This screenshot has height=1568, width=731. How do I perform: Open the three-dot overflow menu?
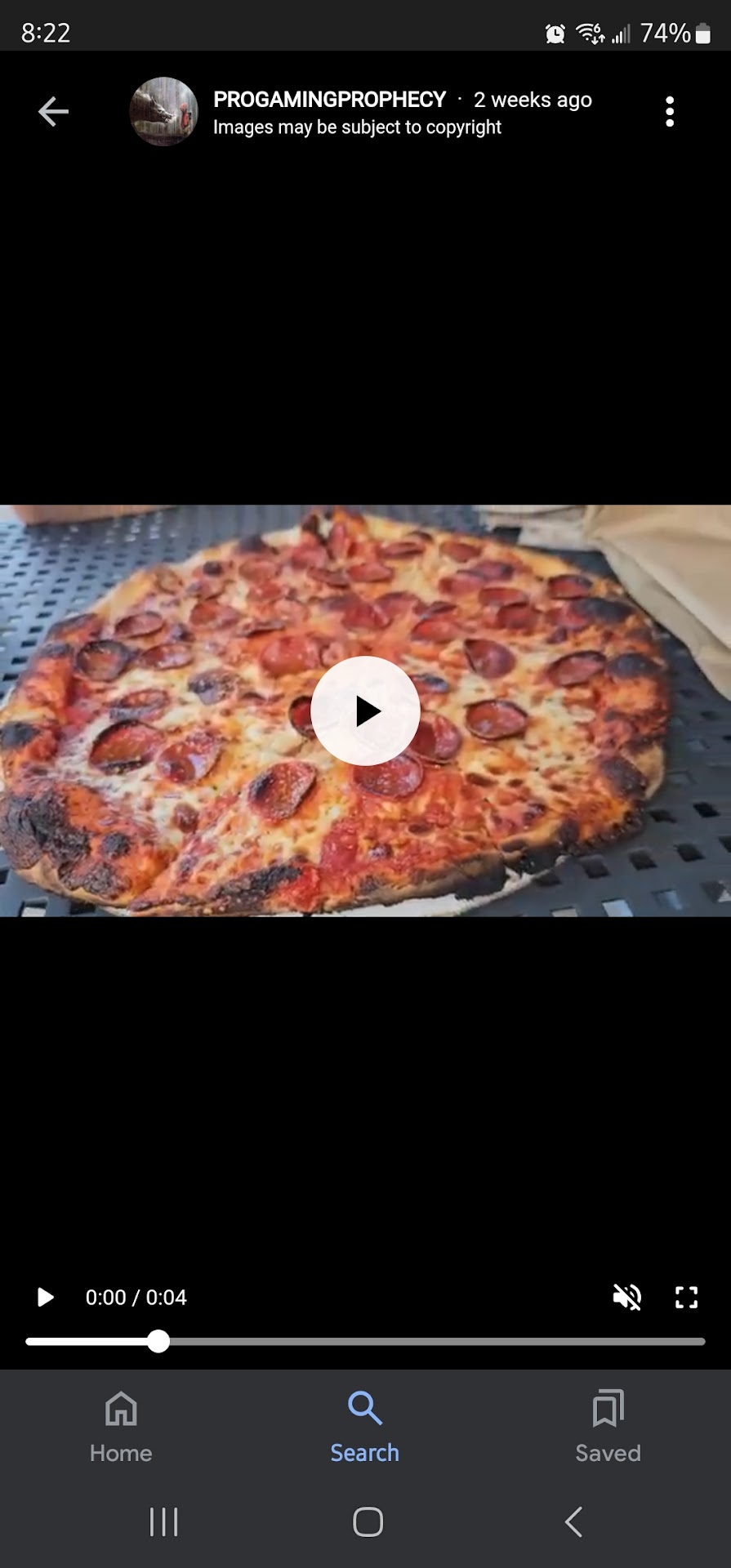point(670,112)
